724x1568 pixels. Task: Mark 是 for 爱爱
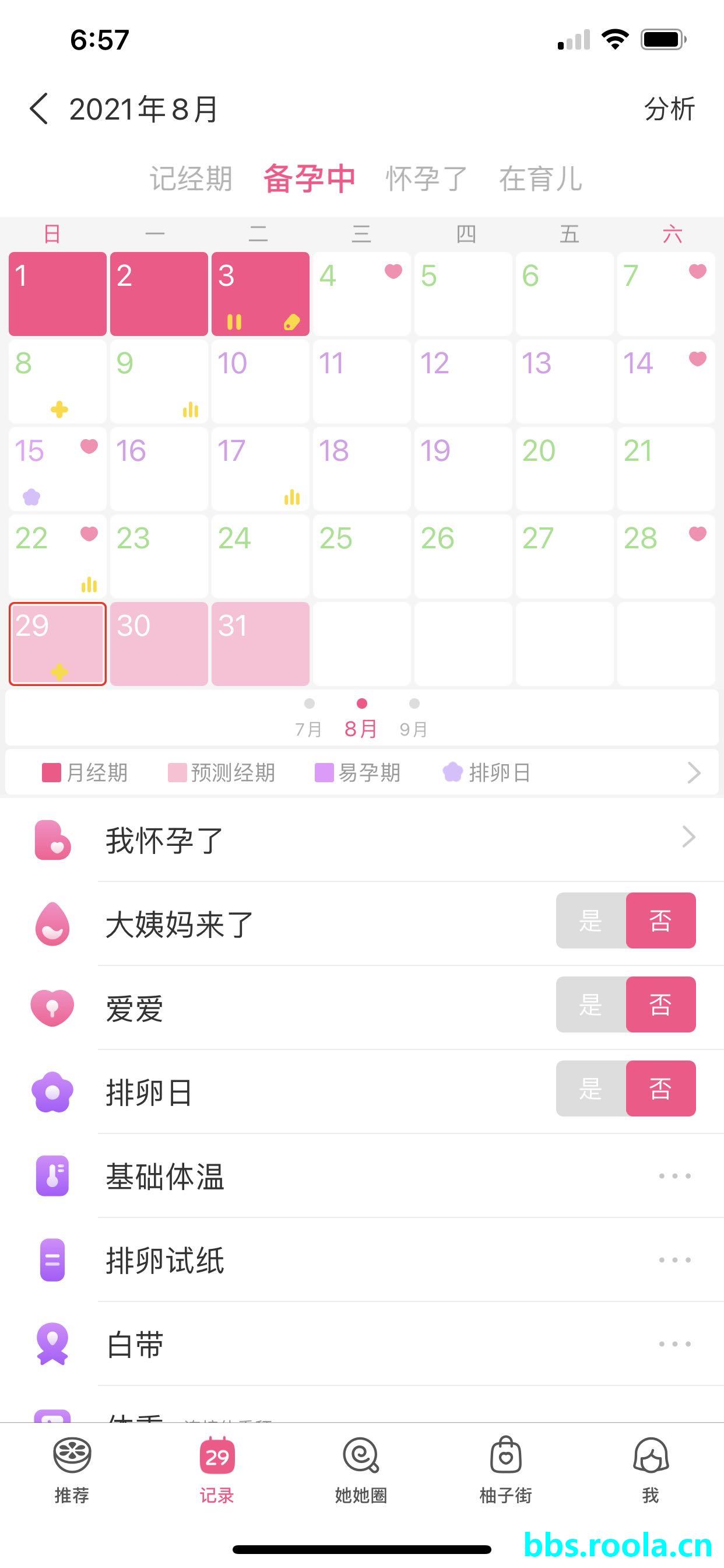click(591, 1005)
